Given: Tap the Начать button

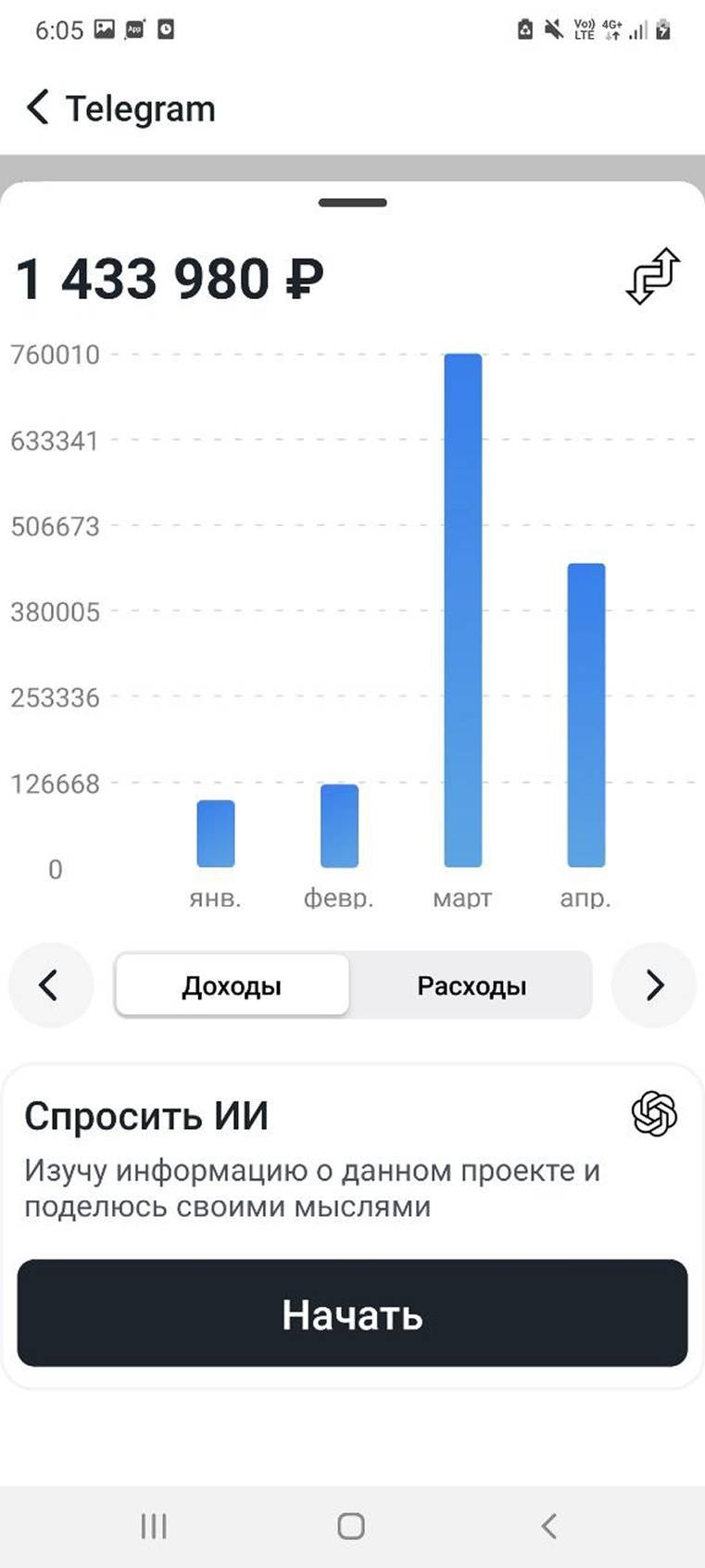Looking at the screenshot, I should tap(352, 1313).
